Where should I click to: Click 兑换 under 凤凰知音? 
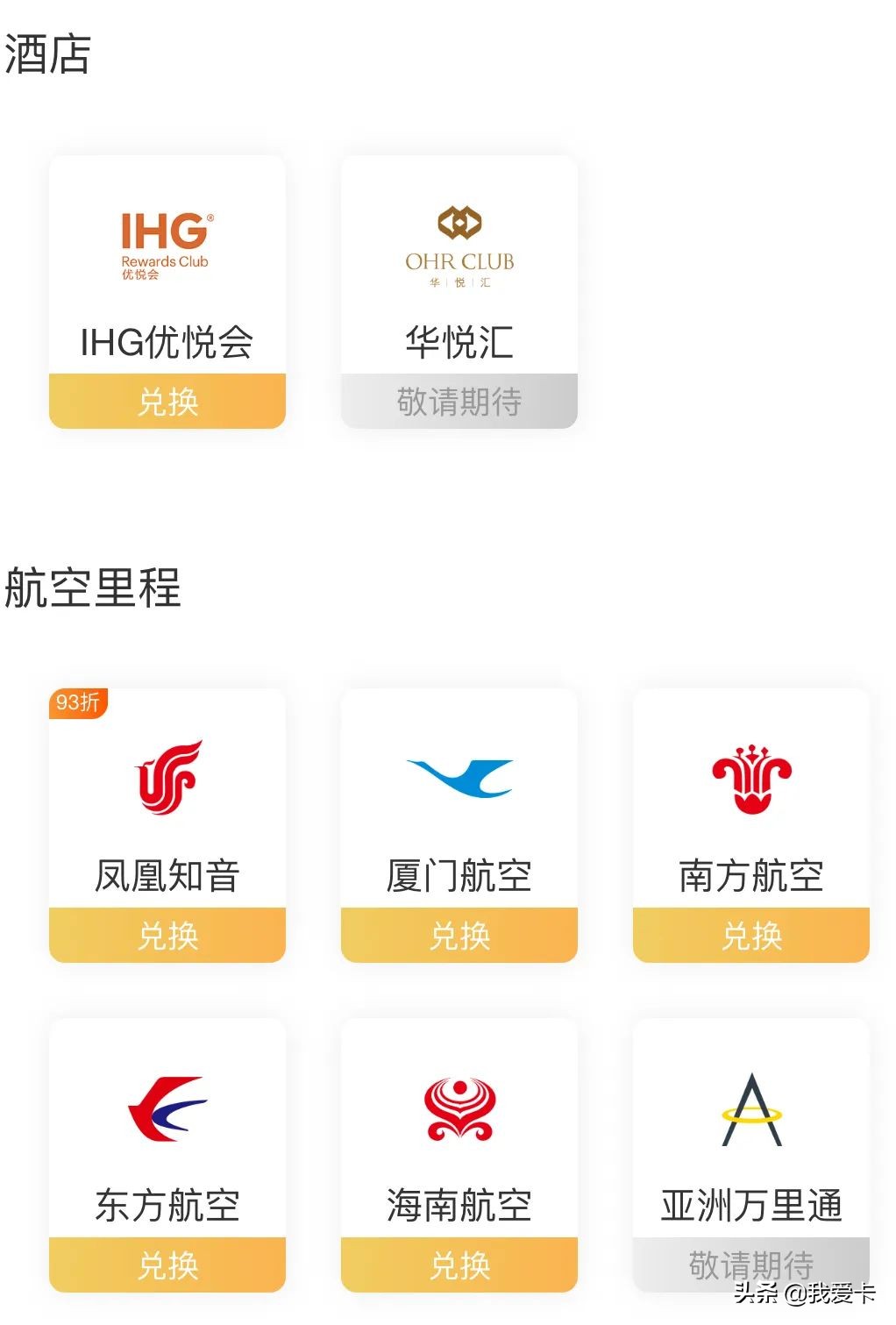click(x=167, y=936)
